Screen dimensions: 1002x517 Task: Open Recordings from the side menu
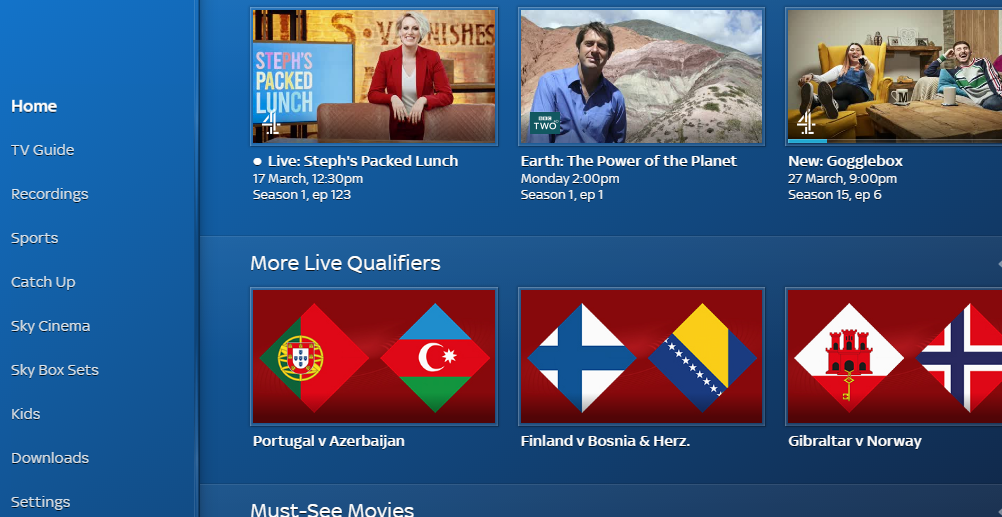[50, 194]
